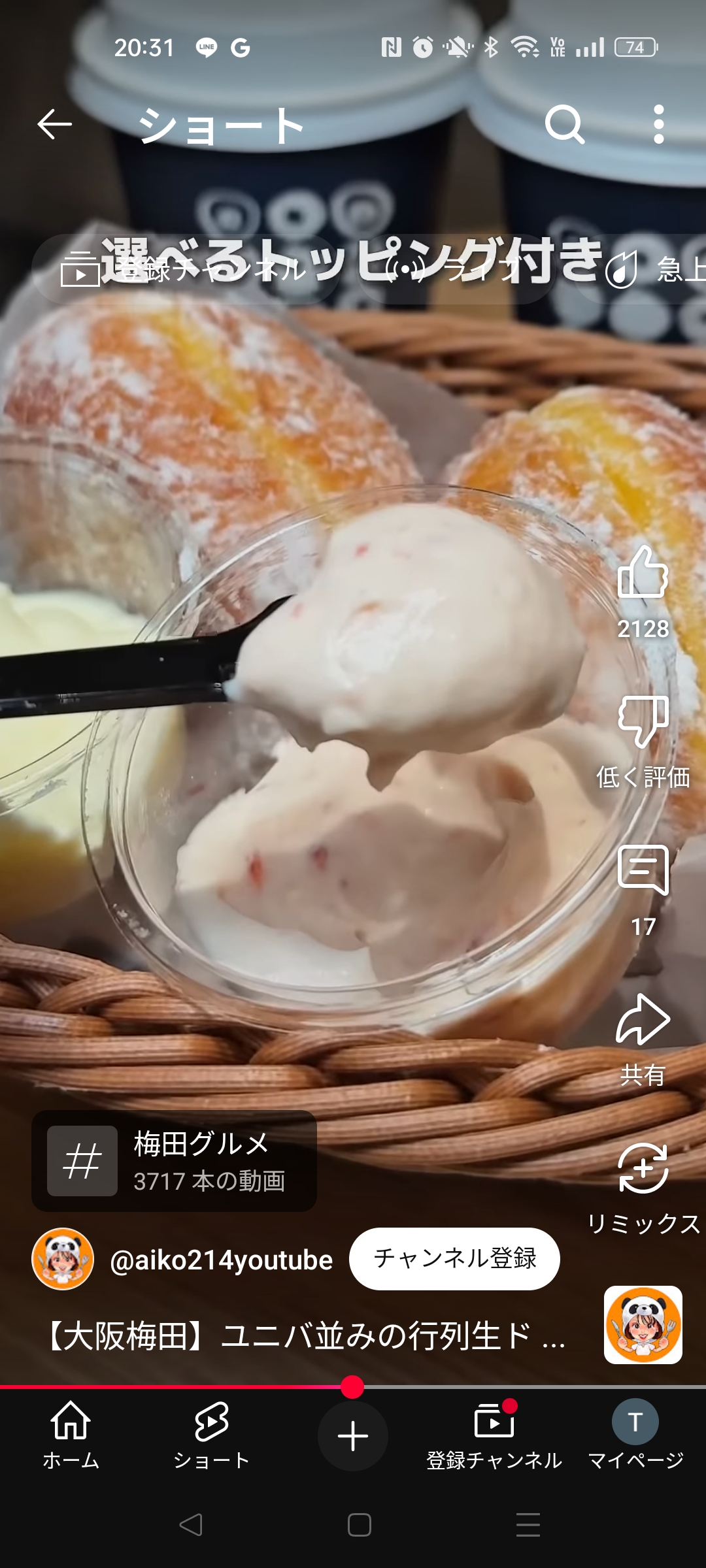Select the ライブ filter chip
Viewport: 706px width, 1568px height.
tap(457, 269)
